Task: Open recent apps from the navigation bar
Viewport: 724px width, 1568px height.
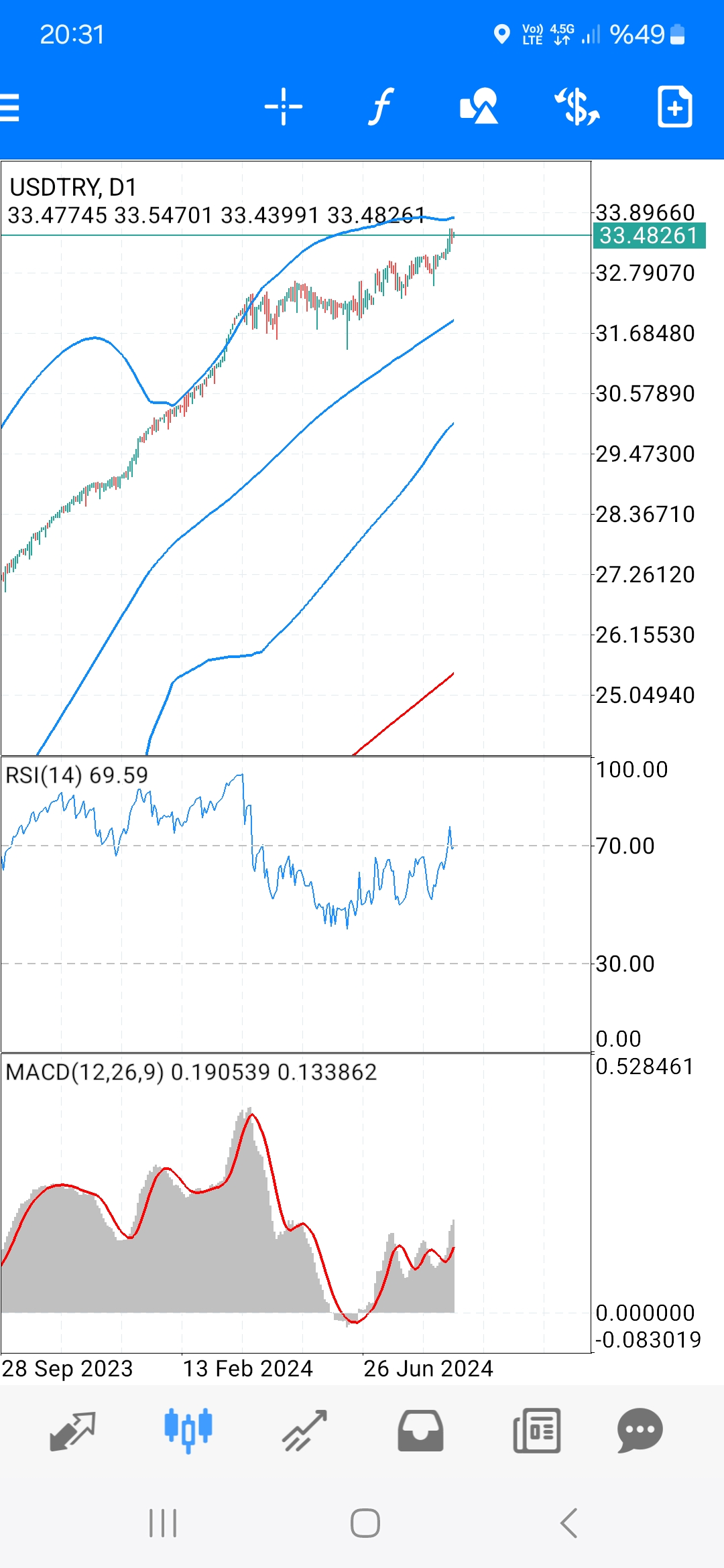Action: pyautogui.click(x=163, y=1523)
